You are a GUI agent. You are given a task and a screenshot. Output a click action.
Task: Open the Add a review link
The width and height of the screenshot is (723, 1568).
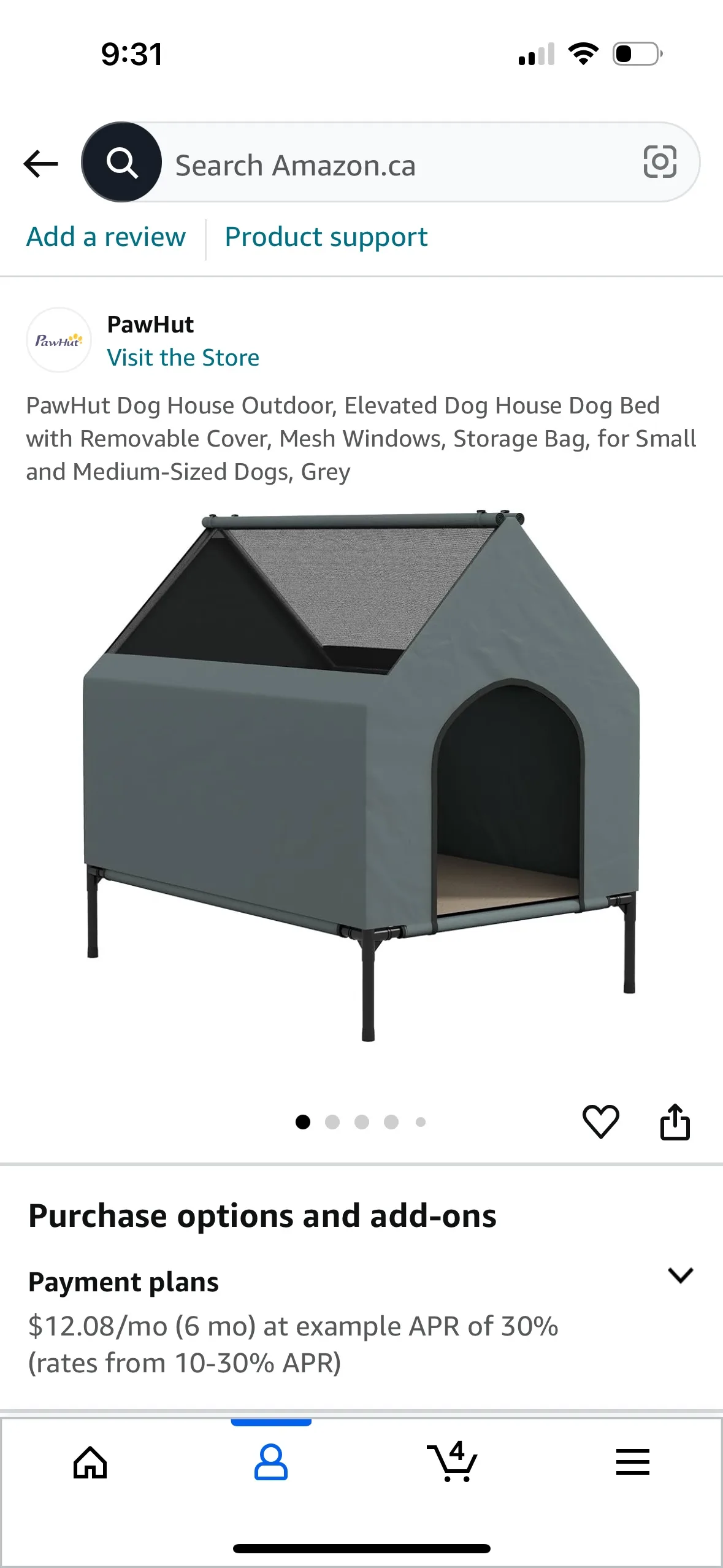click(105, 237)
